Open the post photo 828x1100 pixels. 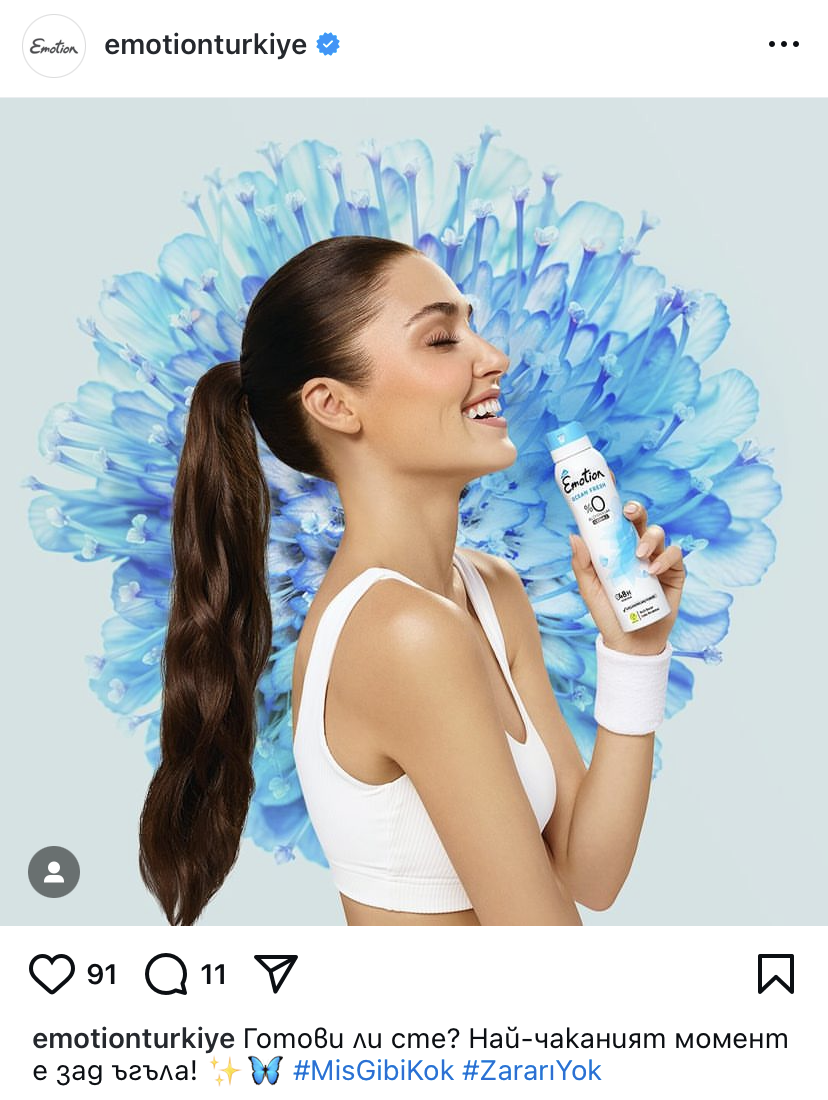414,510
